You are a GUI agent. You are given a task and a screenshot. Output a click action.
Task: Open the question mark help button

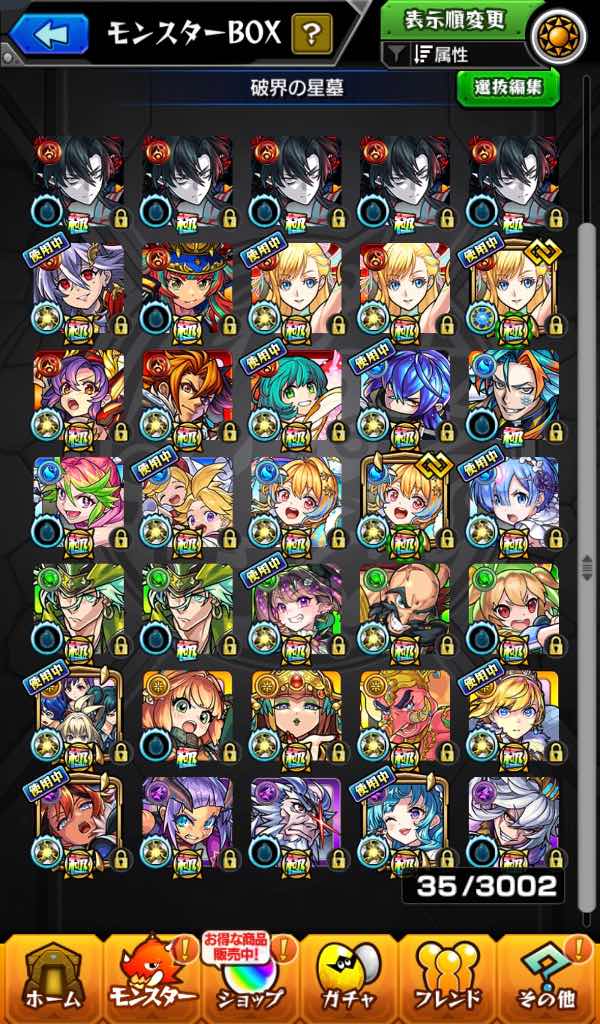[x=312, y=35]
